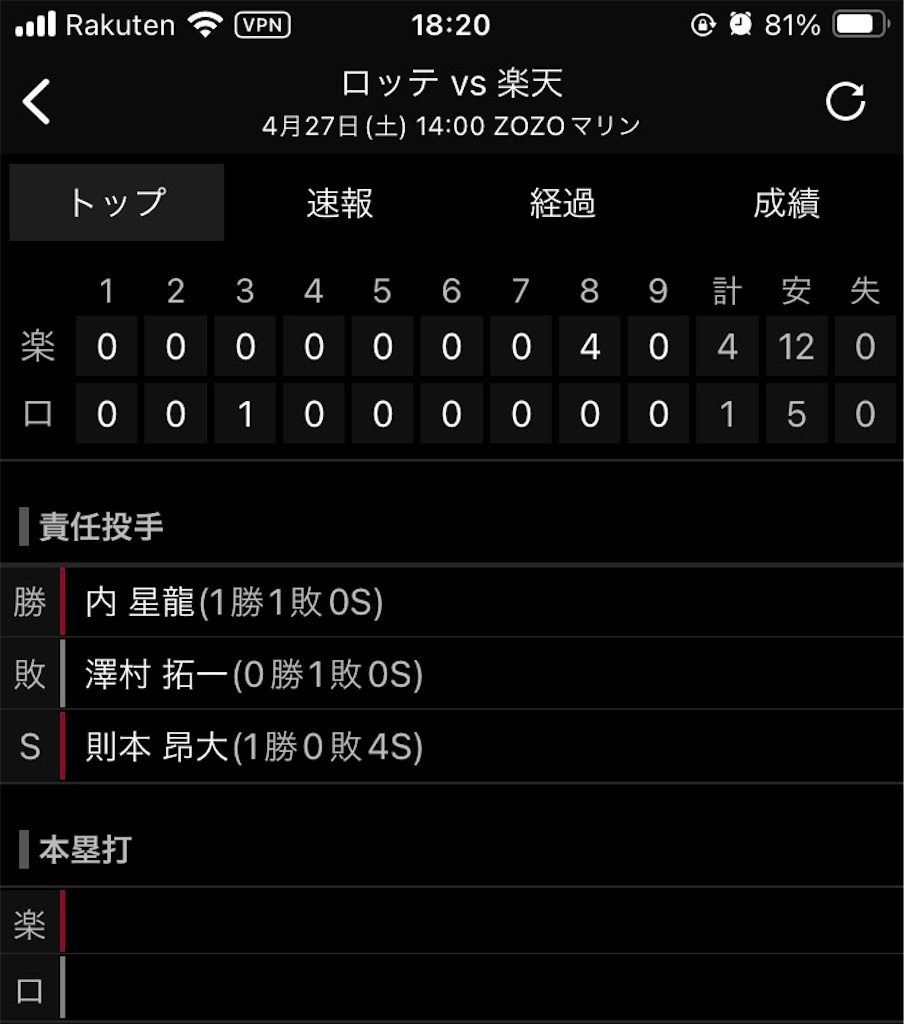View the 成績 tab

(787, 203)
